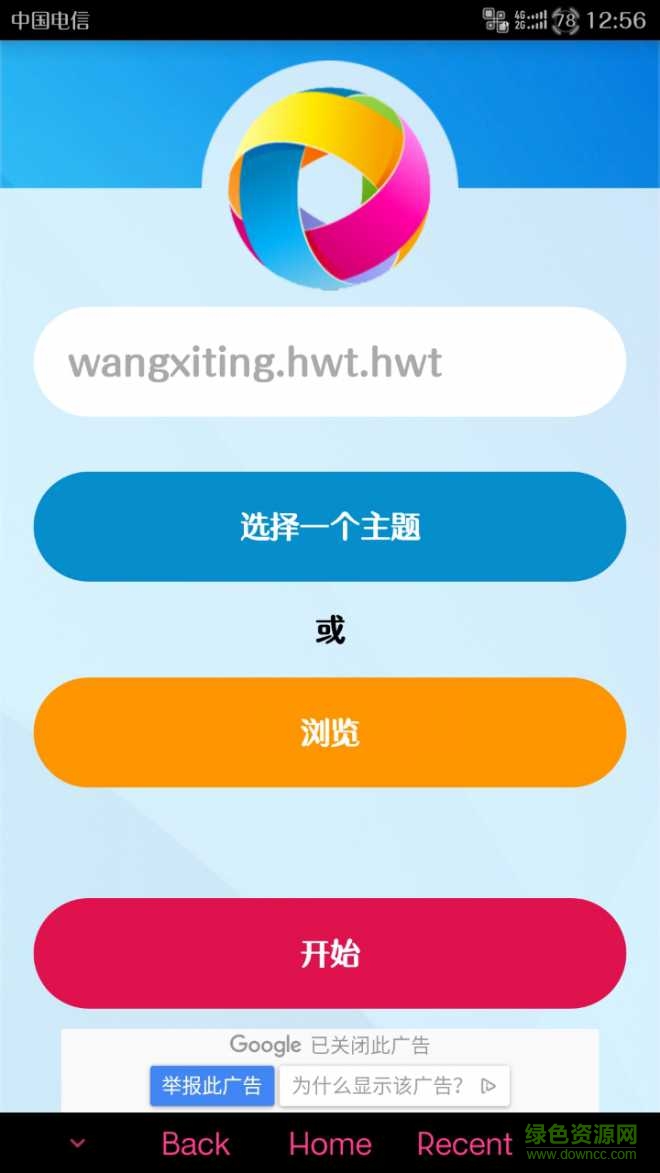Report this ad via 举报此广告
This screenshot has height=1173, width=660.
(x=212, y=1085)
